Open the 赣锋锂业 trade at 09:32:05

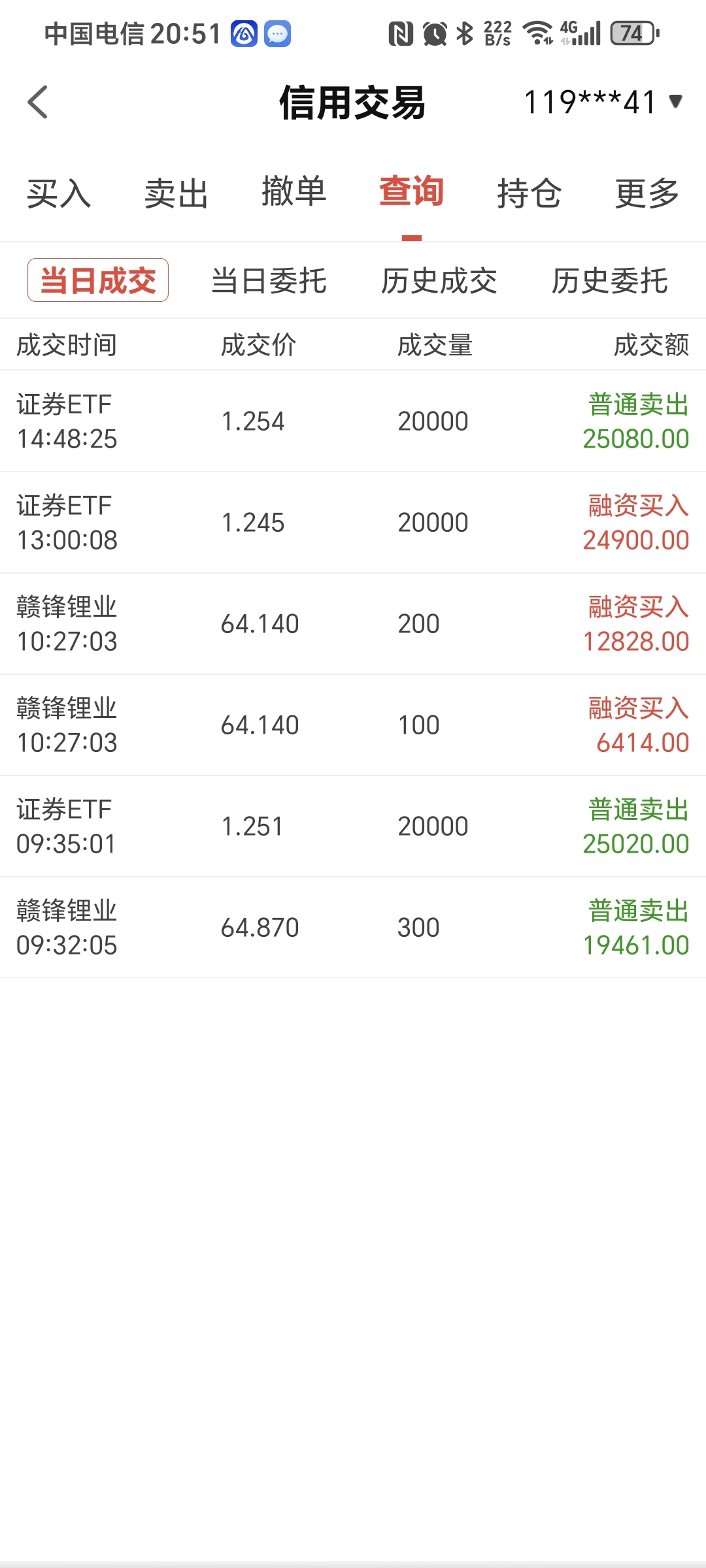[x=353, y=928]
